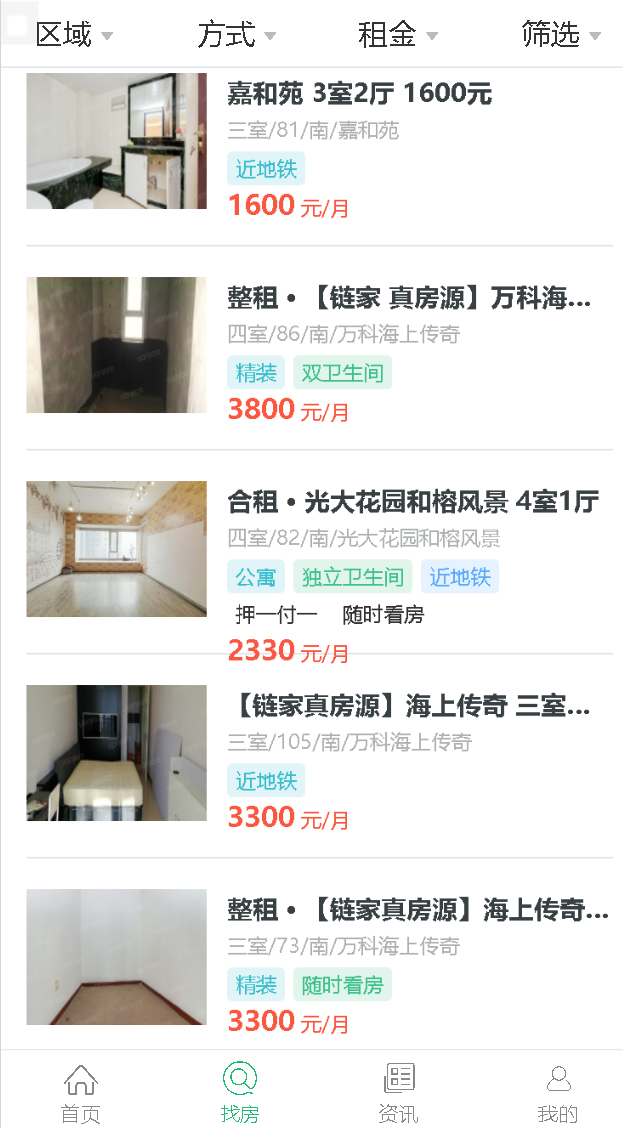This screenshot has height=1128, width=623.
Task: Open the 方式 rental type dropdown
Action: tap(237, 34)
